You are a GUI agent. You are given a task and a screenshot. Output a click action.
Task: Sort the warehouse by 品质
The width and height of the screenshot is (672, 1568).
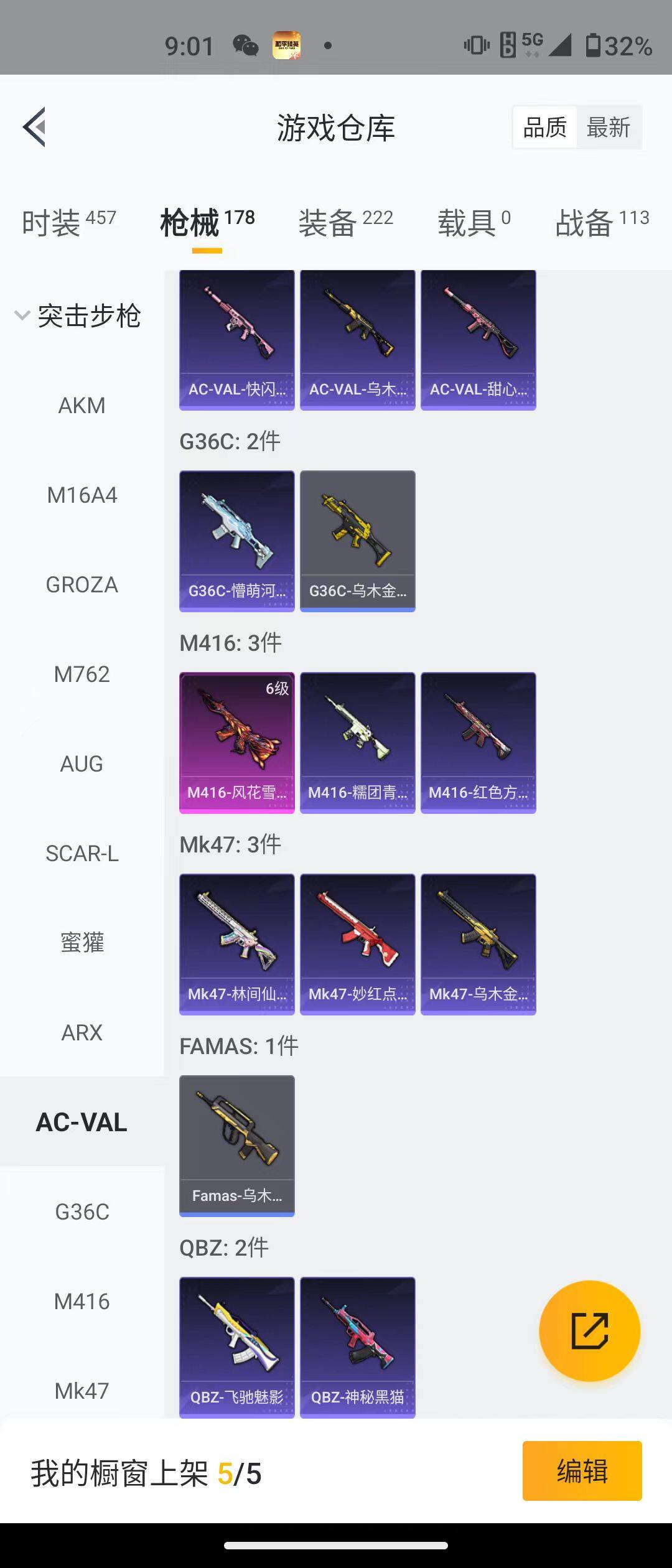[544, 128]
